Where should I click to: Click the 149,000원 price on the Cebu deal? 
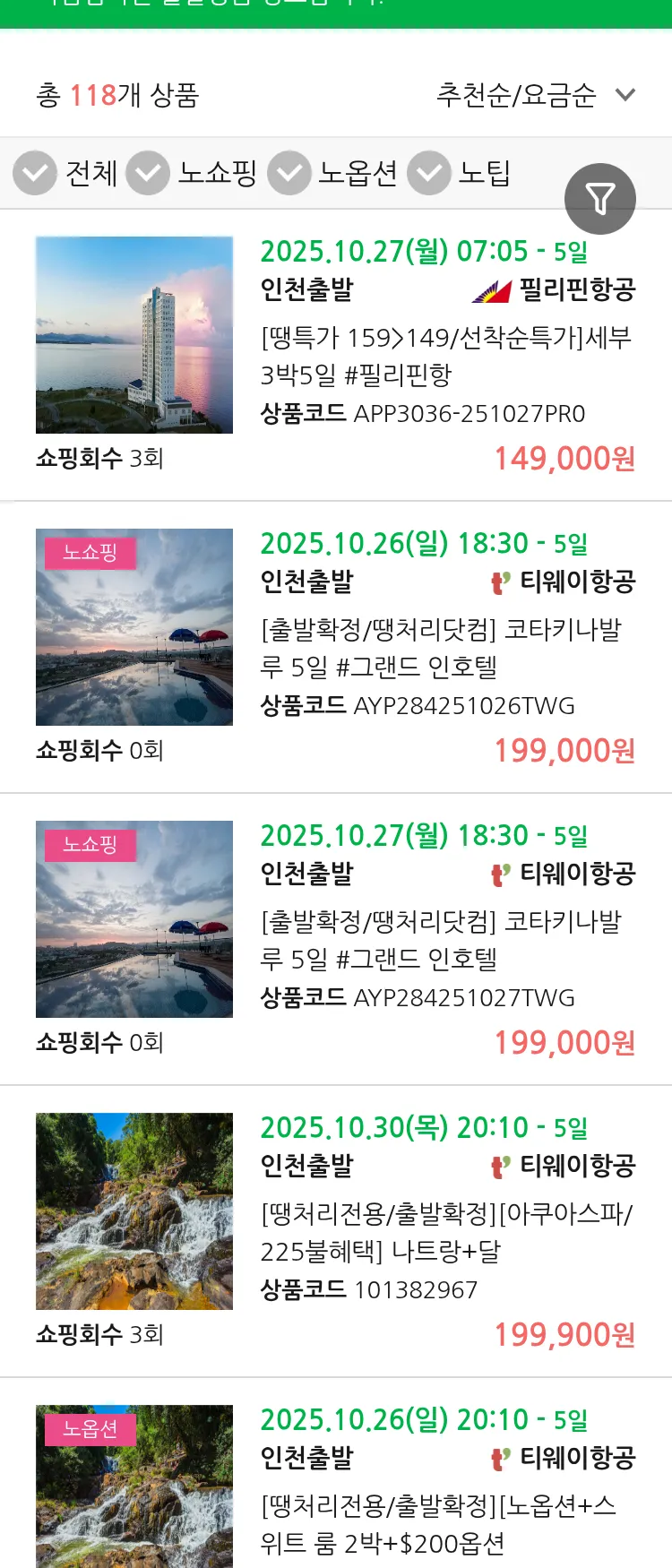(x=565, y=458)
